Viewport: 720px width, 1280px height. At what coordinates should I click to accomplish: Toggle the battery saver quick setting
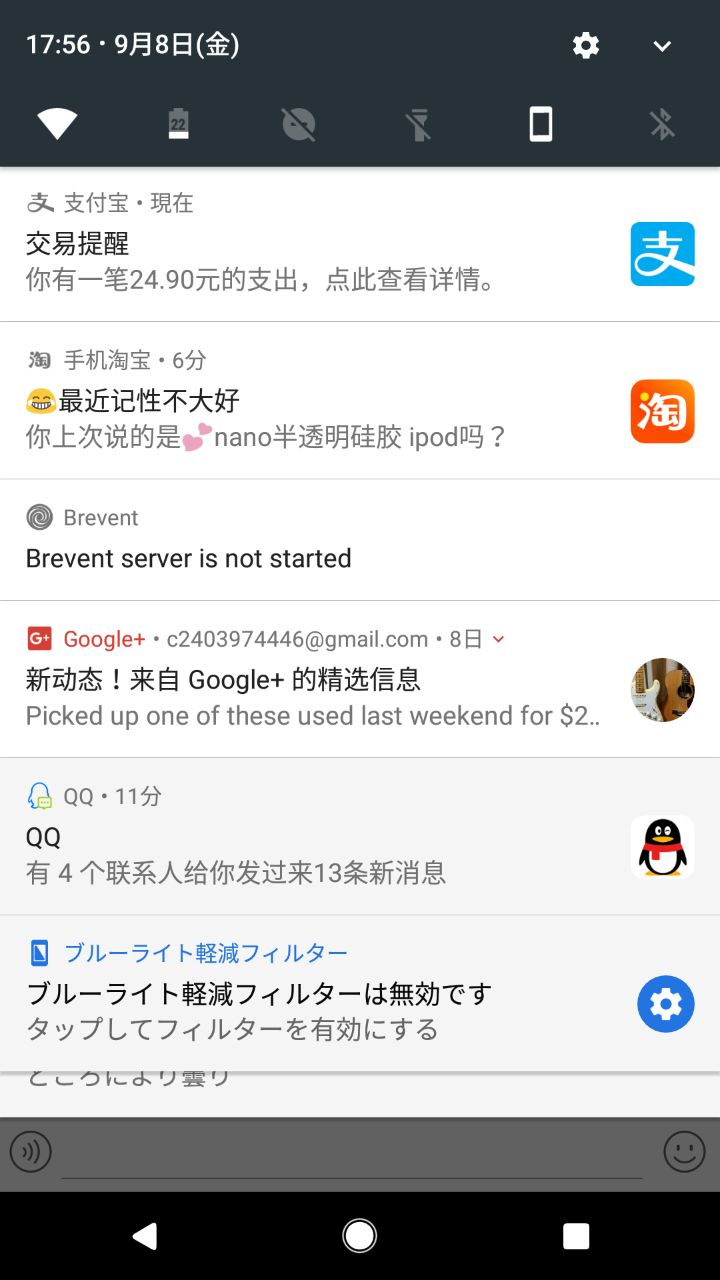tap(178, 124)
